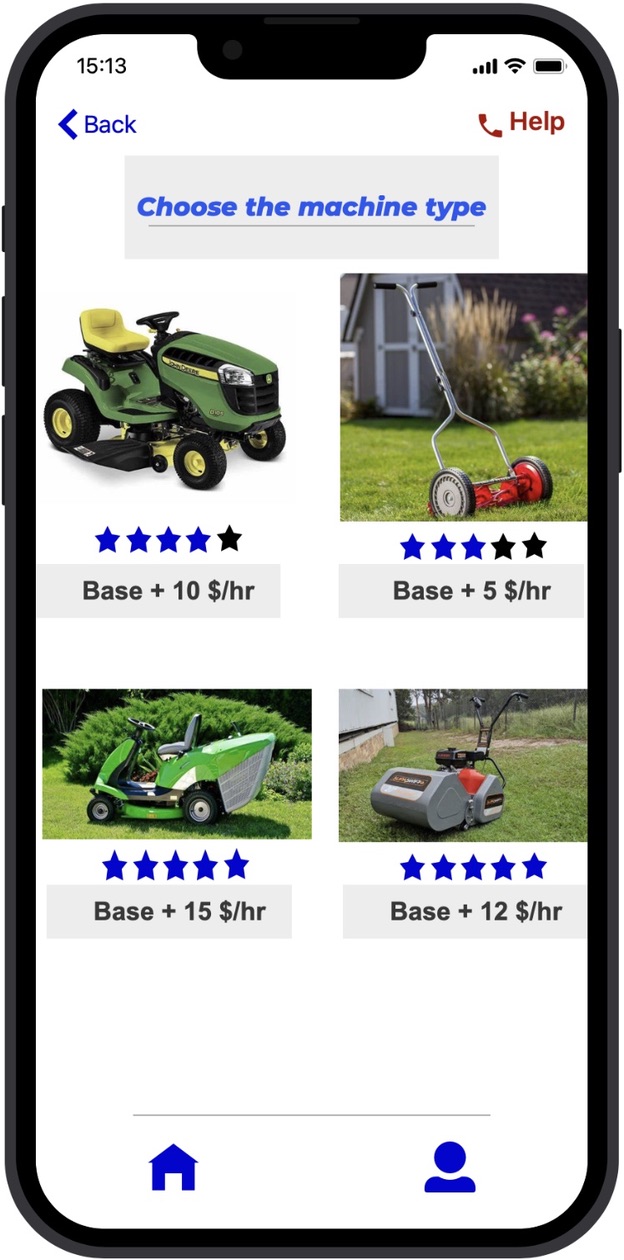Screen dimensions: 624x1260
Task: Pick the Base + 12 $/hr option
Action: 465,911
